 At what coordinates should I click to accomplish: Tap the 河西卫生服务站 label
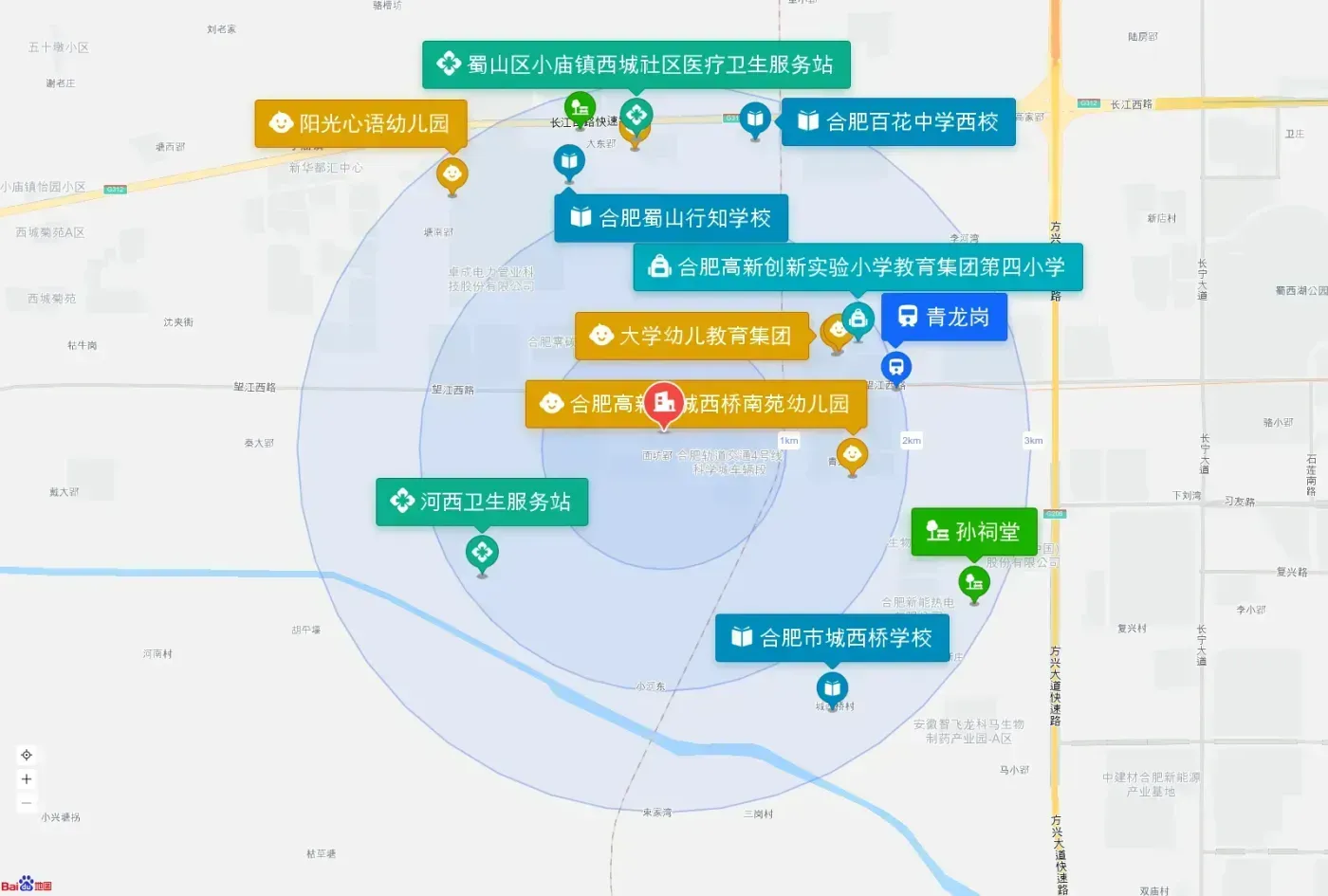pyautogui.click(x=482, y=502)
